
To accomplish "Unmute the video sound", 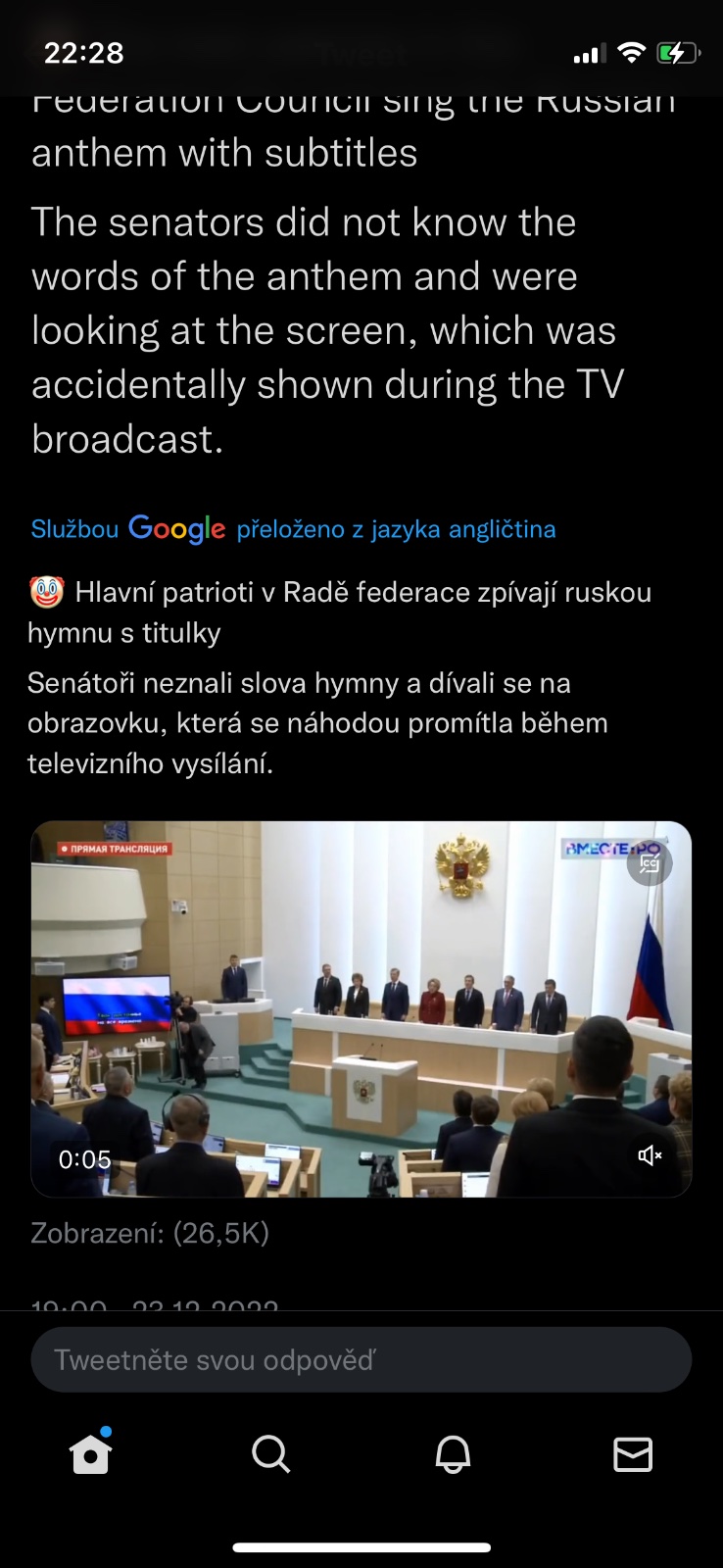I will click(650, 1156).
